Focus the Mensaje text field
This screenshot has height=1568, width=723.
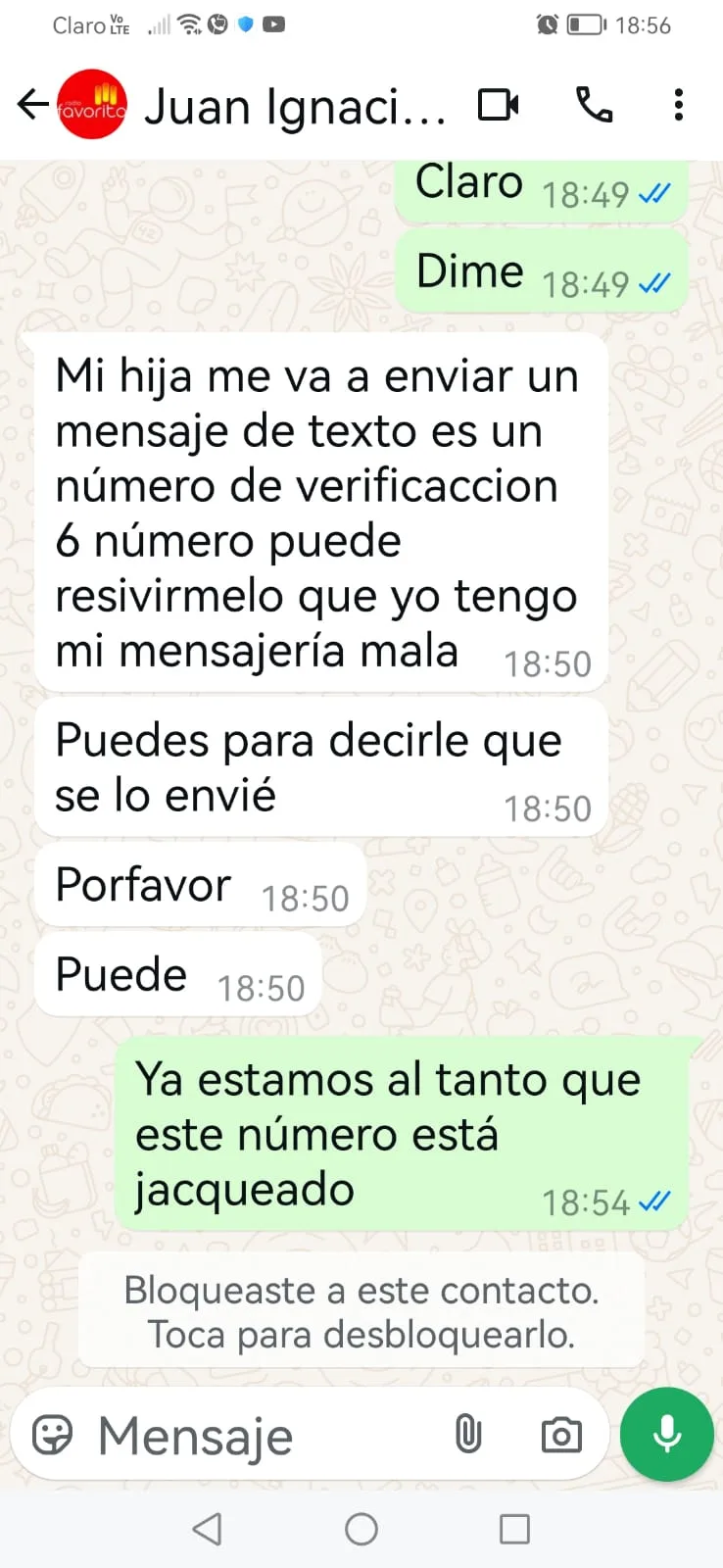255,1436
